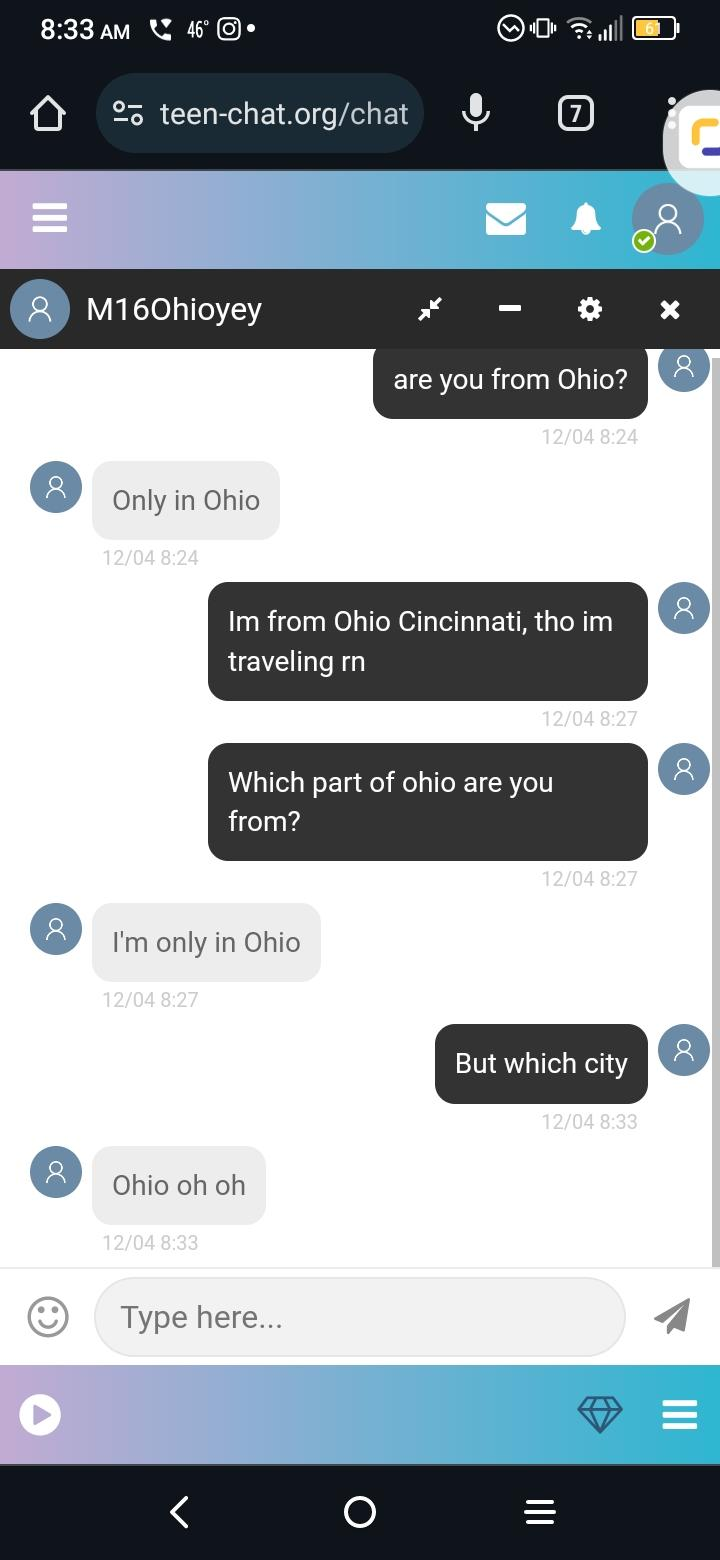
Task: Open the notifications bell
Action: click(x=586, y=218)
